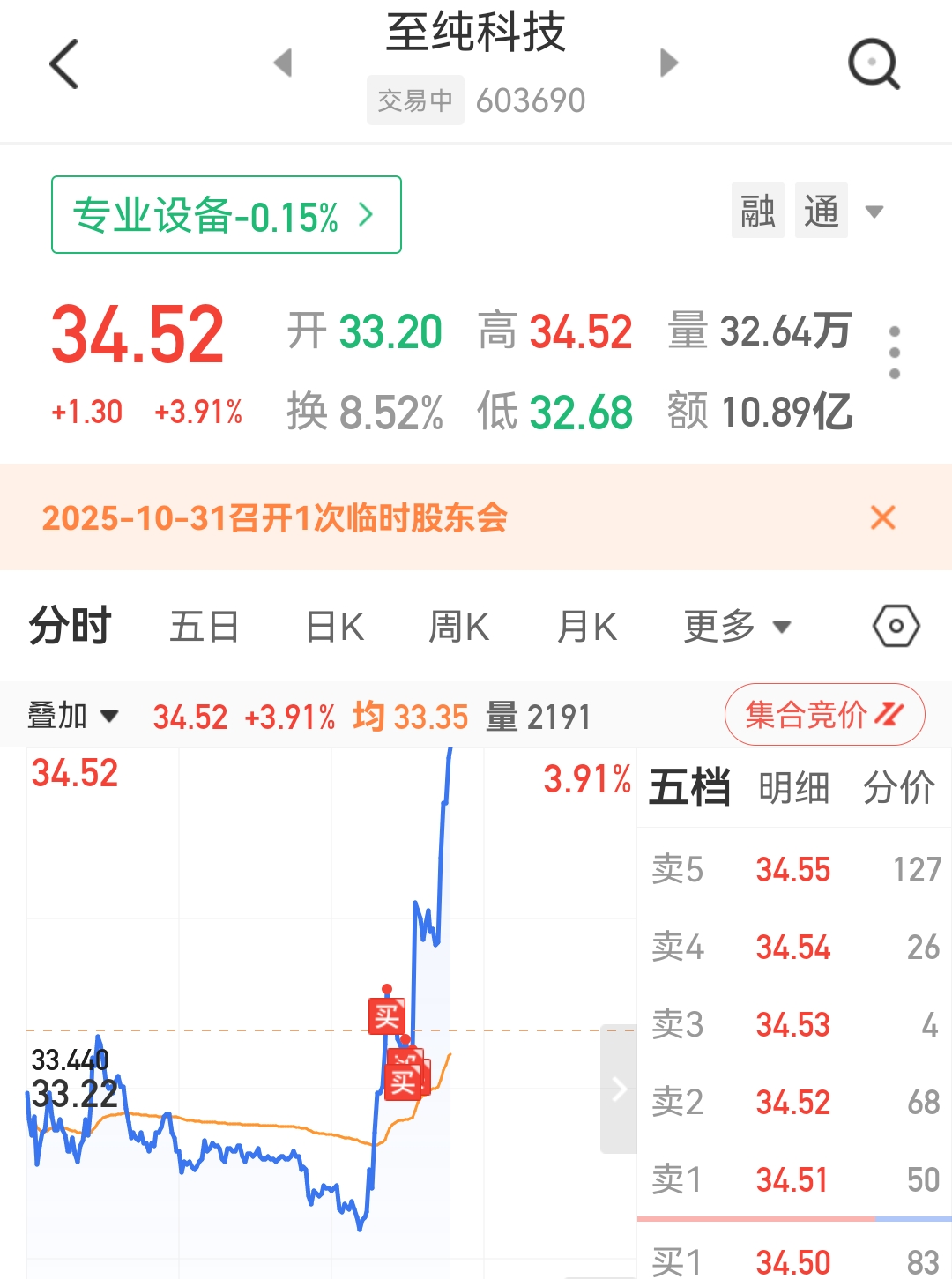
Task: Expand the 更多 chart period dropdown
Action: click(737, 627)
